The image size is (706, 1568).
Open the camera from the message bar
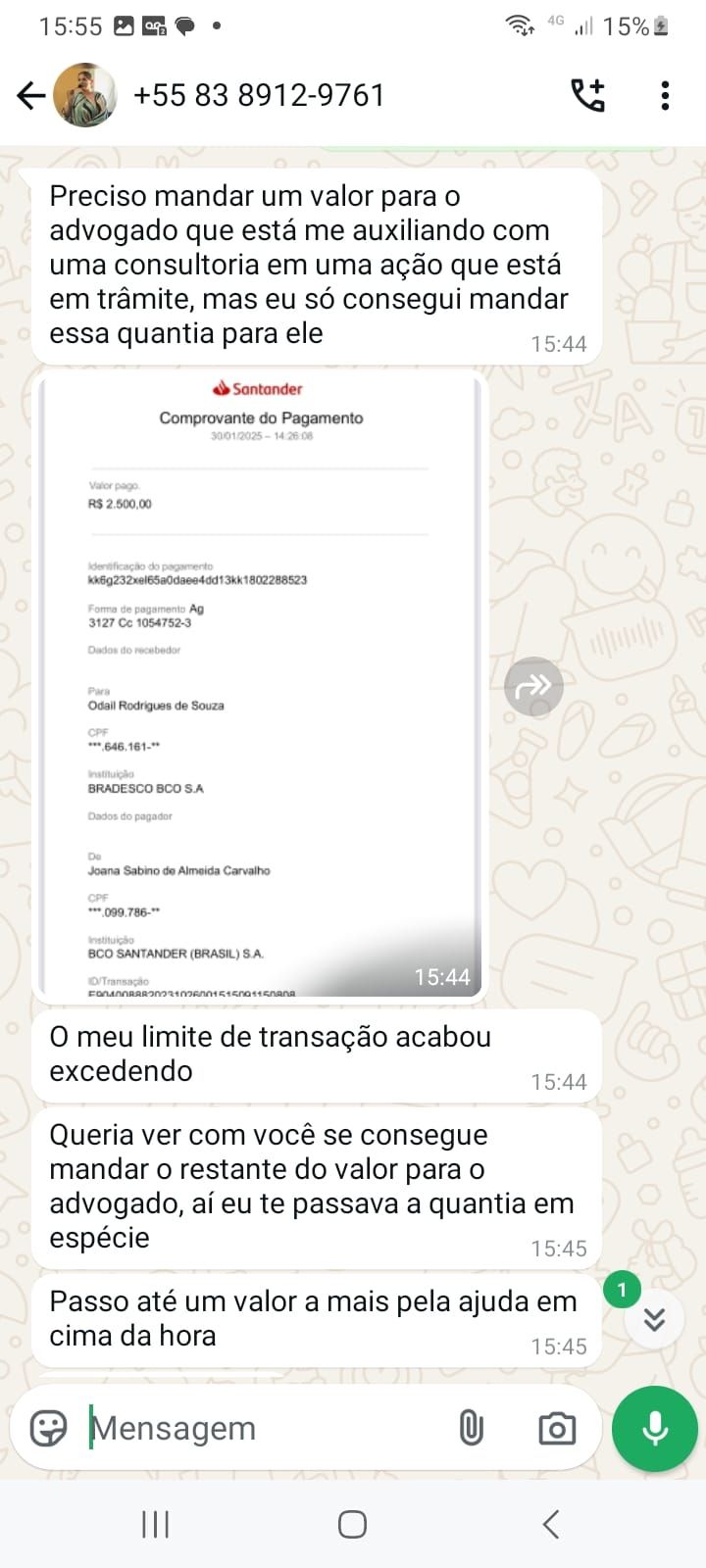[556, 1428]
